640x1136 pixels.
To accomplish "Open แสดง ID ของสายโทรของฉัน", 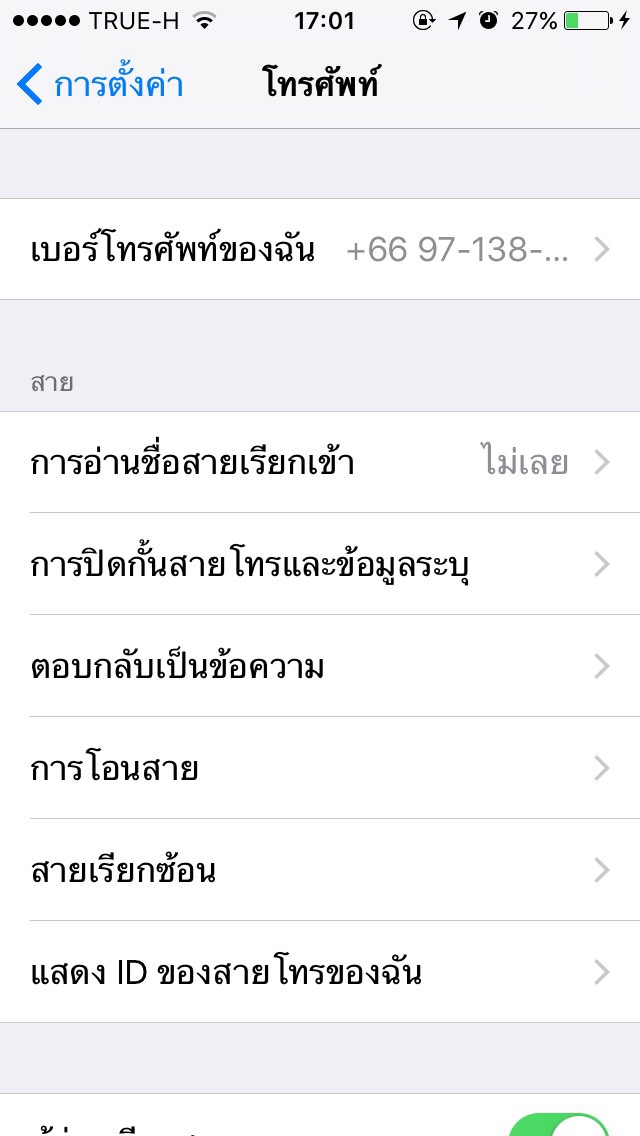I will (320, 973).
